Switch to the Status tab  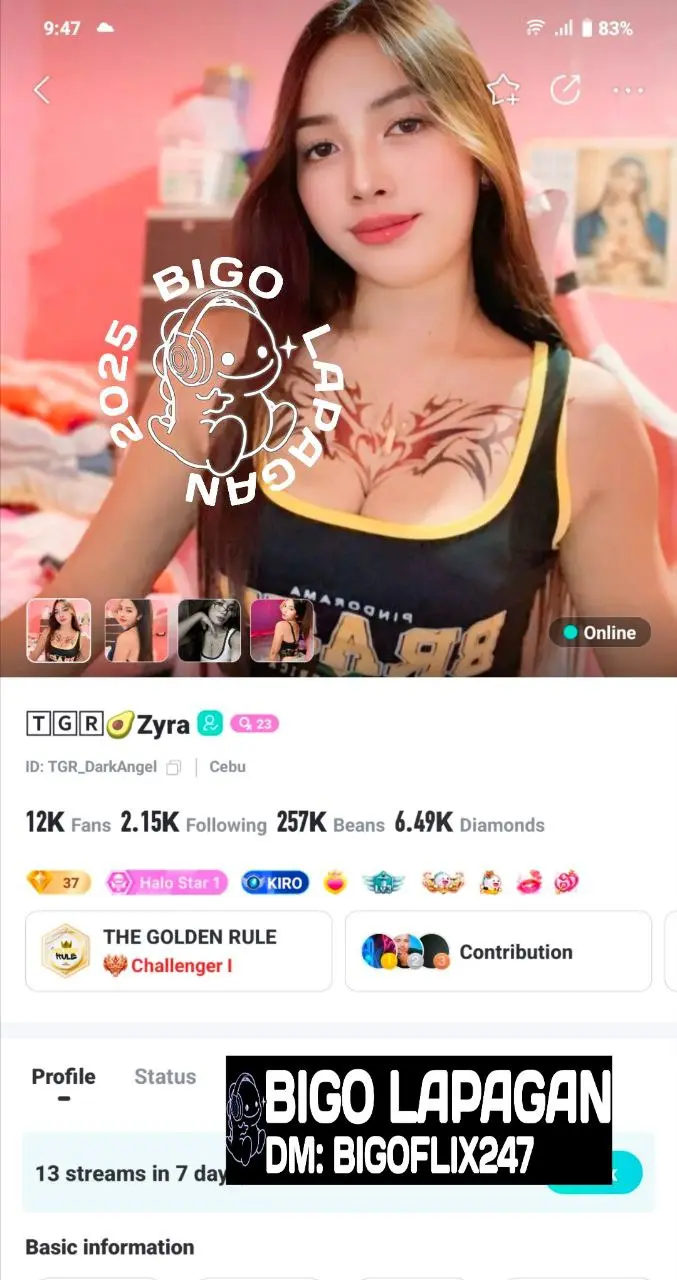click(165, 1077)
